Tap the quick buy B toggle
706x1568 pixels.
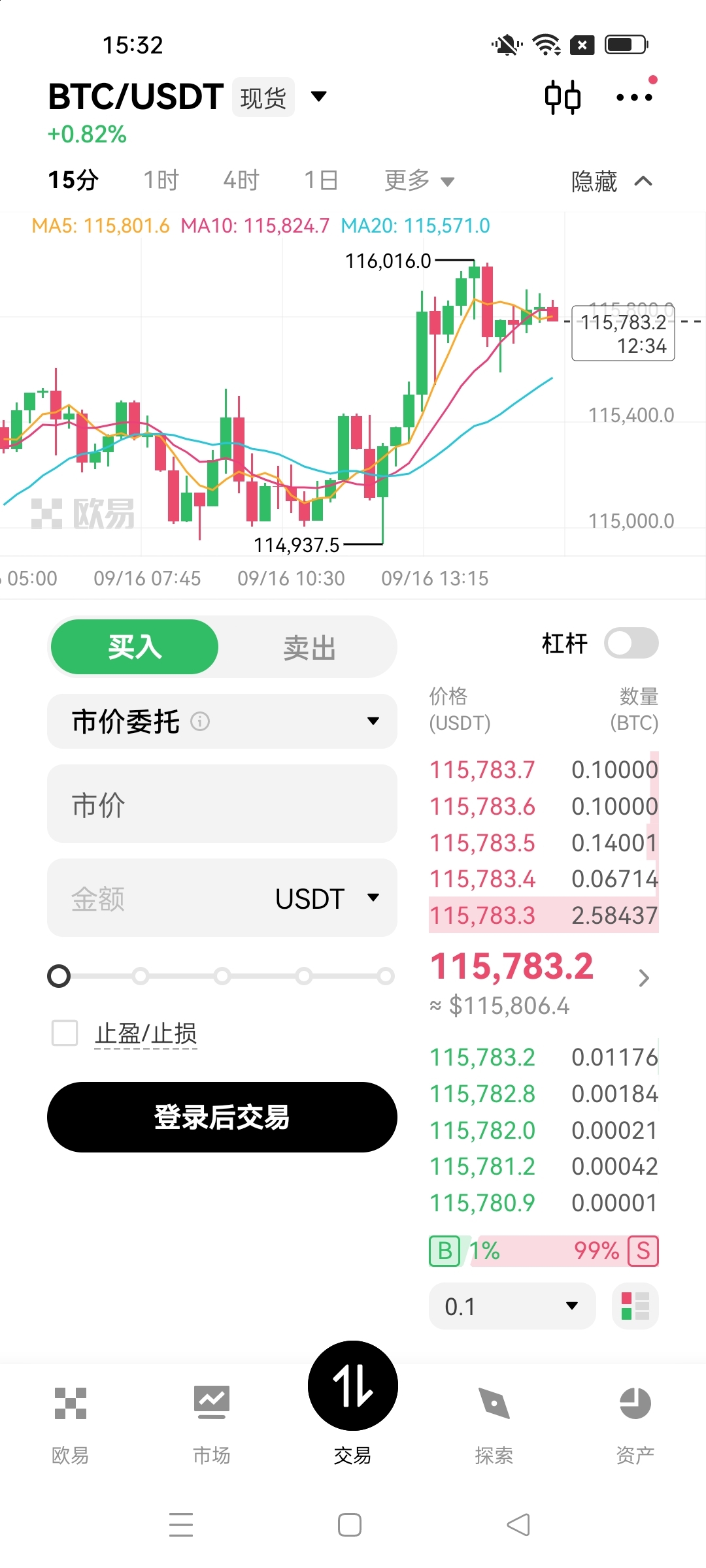click(445, 1250)
